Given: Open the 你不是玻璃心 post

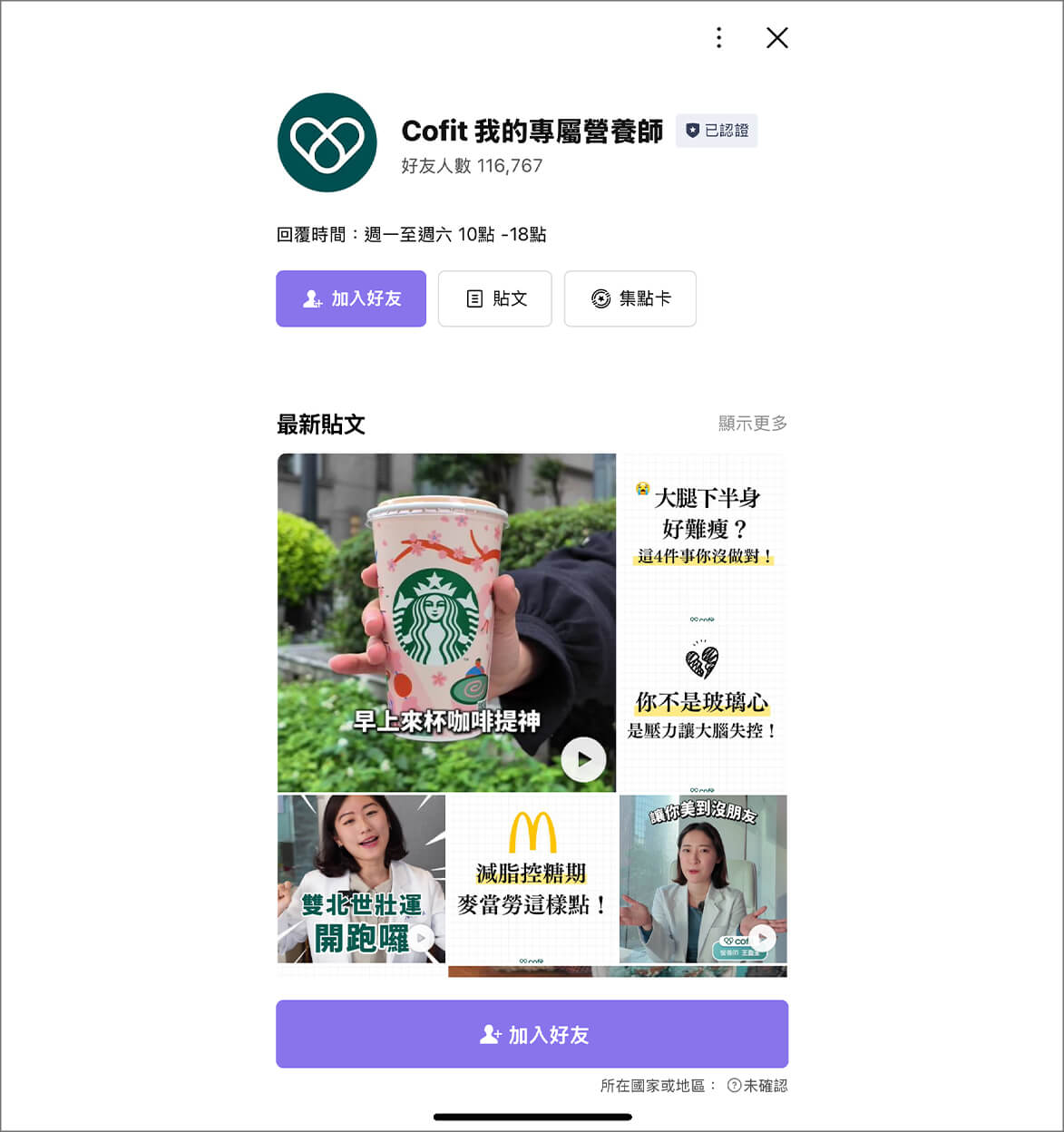Looking at the screenshot, I should pyautogui.click(x=703, y=698).
